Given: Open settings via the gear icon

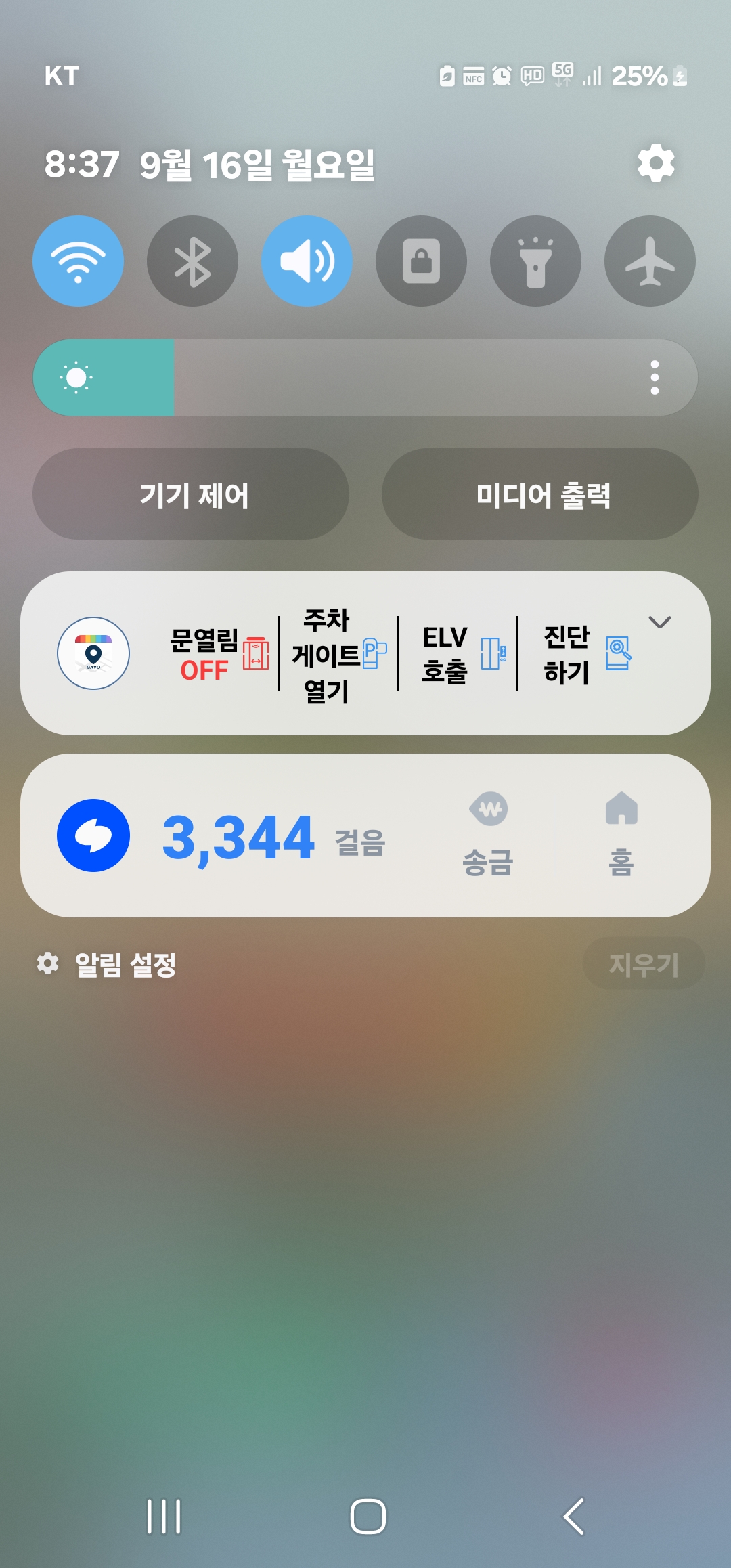Looking at the screenshot, I should click(x=656, y=163).
